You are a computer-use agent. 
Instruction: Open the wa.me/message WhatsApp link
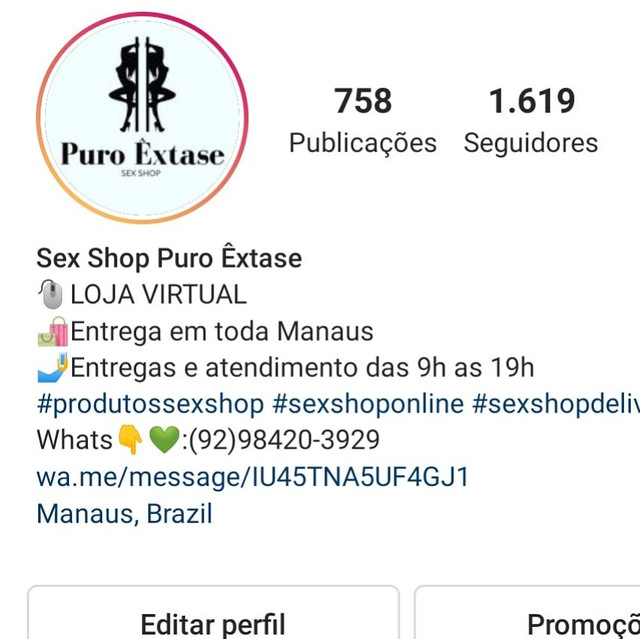tap(252, 477)
